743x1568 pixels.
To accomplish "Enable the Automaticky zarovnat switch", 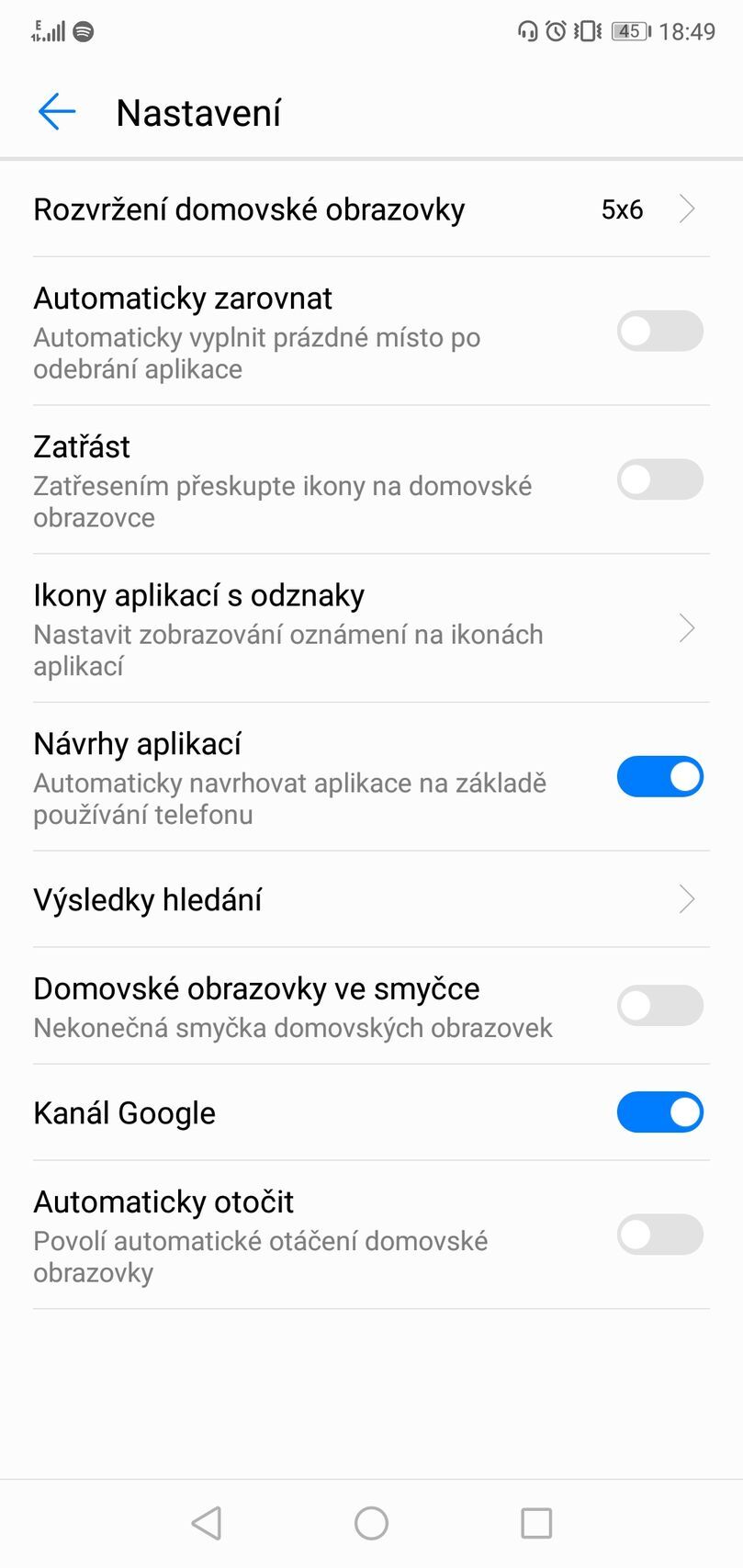I will (659, 331).
